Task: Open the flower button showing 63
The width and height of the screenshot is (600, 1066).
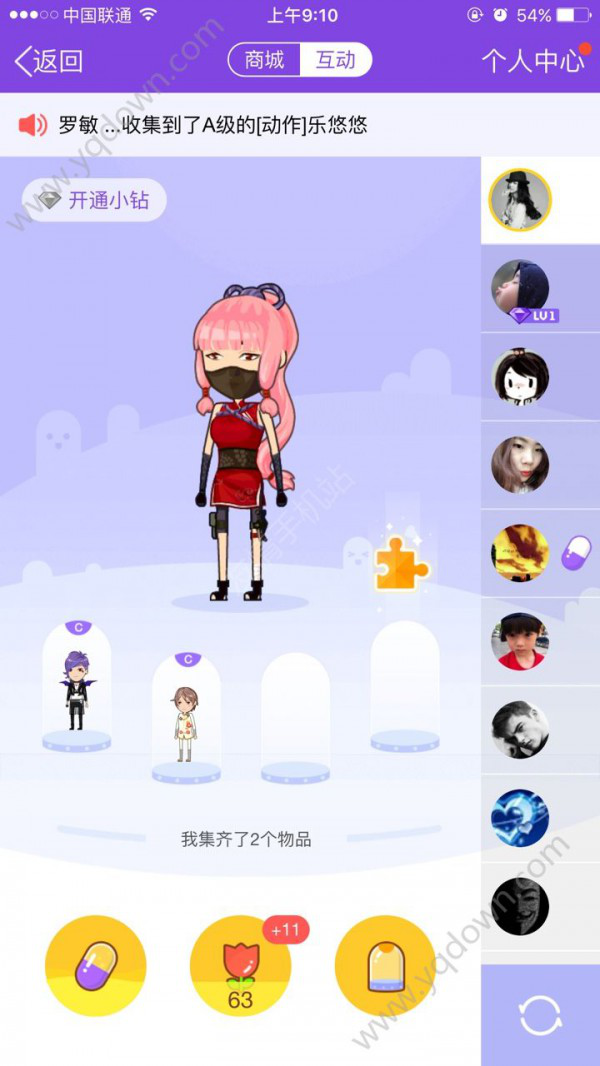Action: 240,966
